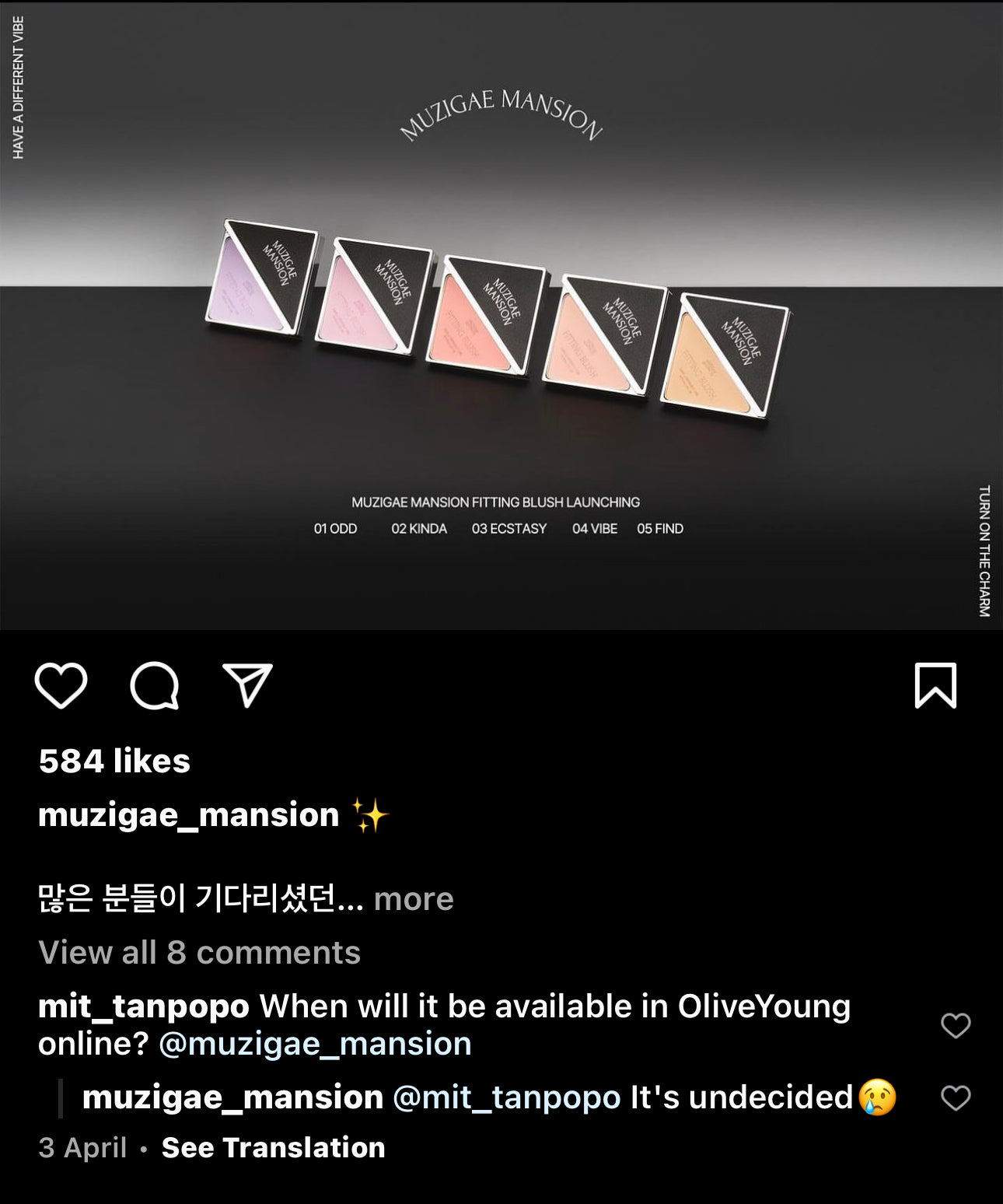Viewport: 1003px width, 1204px height.
Task: Tap the @muzigae_mansion mention in the comment
Action: [315, 1044]
